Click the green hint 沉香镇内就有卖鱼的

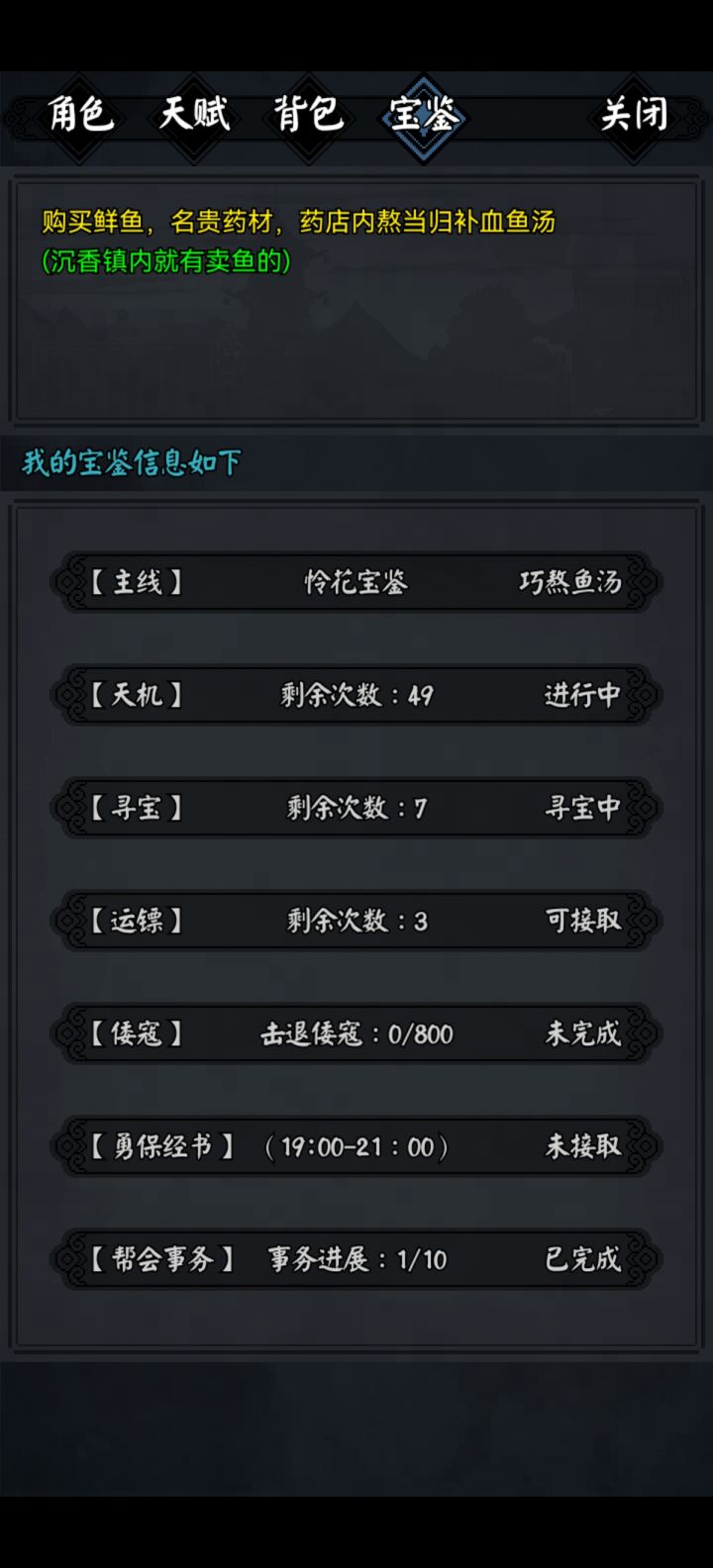163,262
